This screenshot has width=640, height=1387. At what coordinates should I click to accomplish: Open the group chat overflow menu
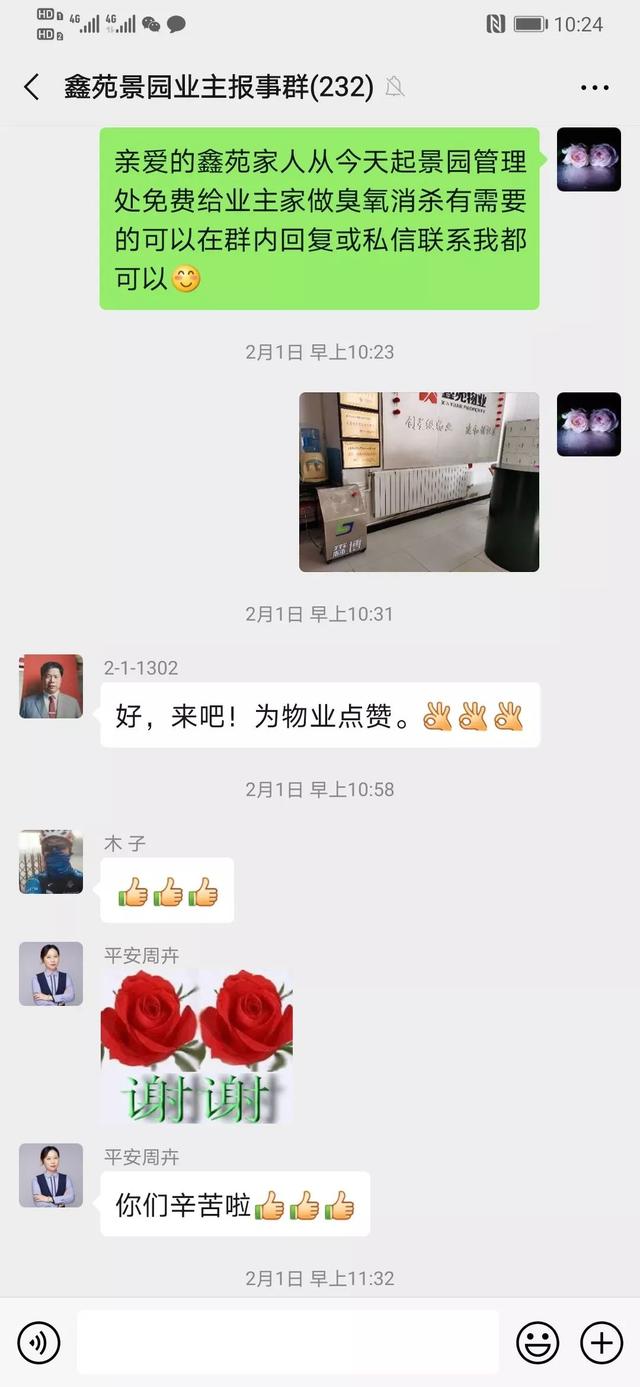594,88
